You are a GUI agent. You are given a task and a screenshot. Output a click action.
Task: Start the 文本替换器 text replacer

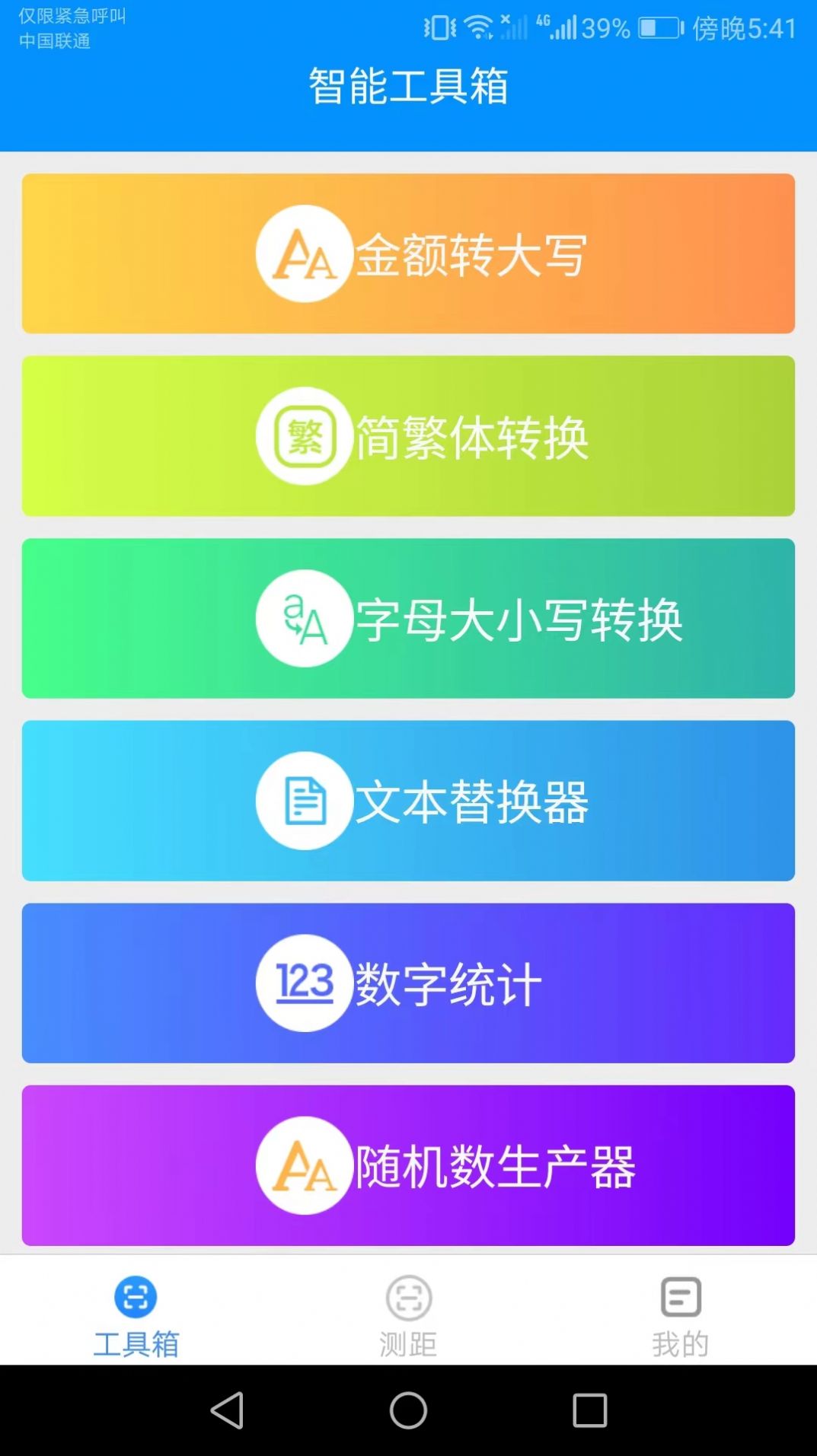coord(408,802)
